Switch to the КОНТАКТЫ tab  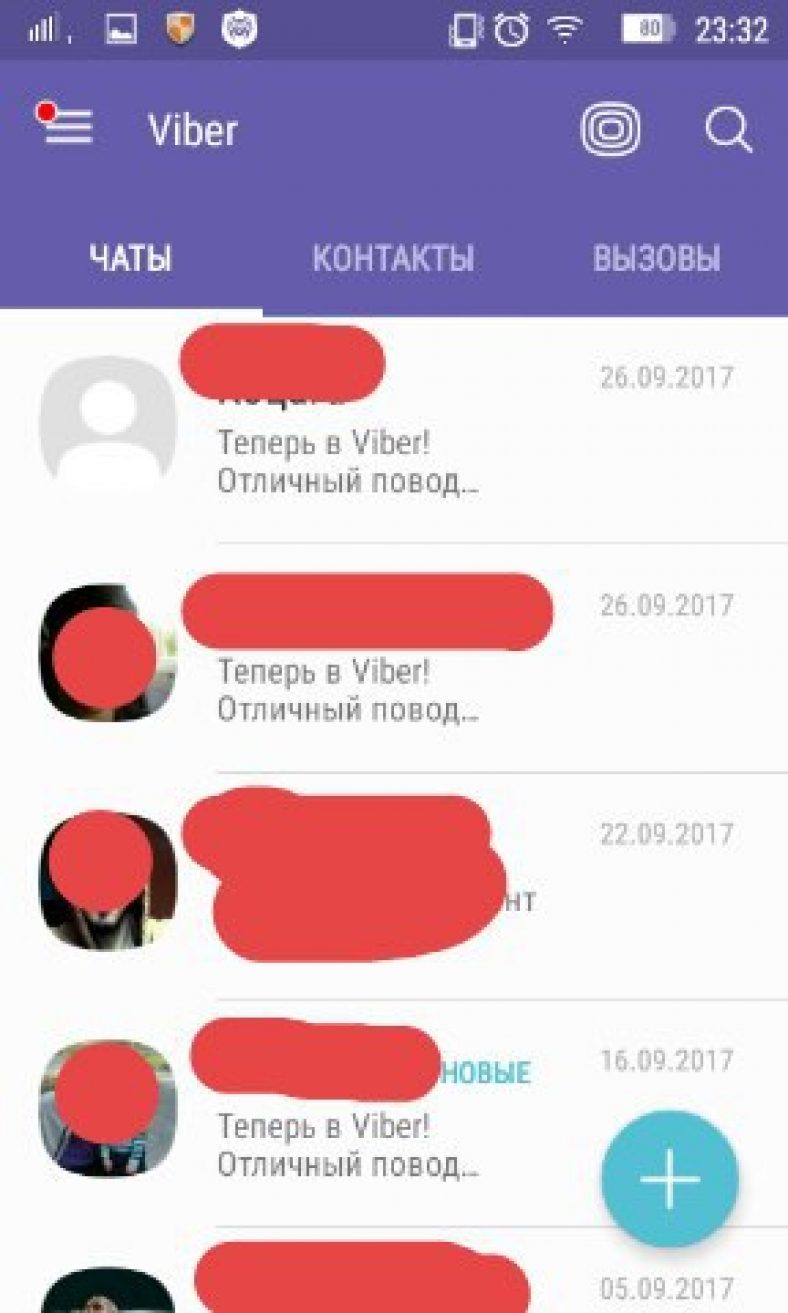tap(393, 260)
